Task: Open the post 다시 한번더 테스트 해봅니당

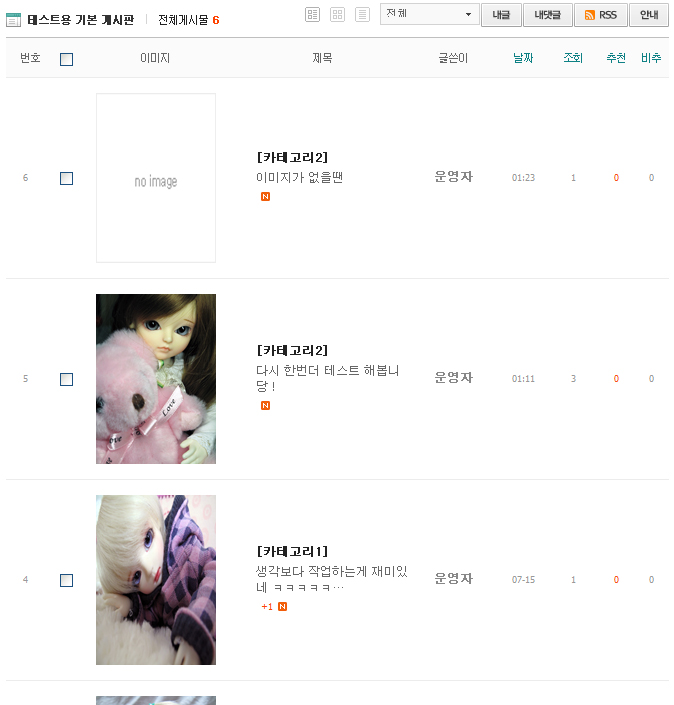Action: pos(327,378)
